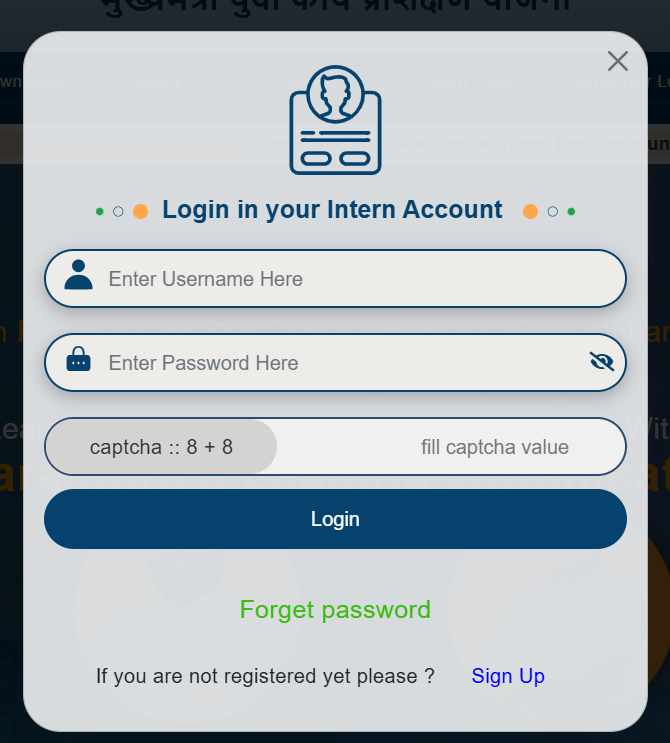Viewport: 670px width, 743px height.
Task: Open the Forget password link
Action: click(335, 609)
